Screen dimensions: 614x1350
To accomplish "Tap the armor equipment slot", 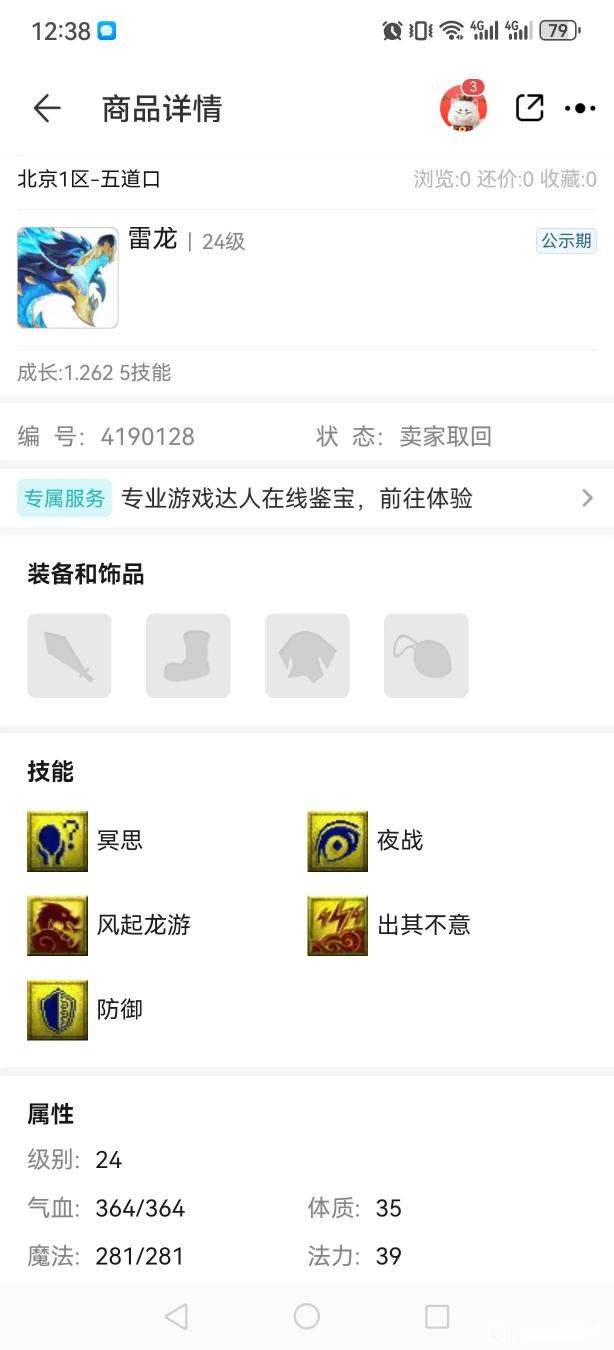I will (x=307, y=655).
